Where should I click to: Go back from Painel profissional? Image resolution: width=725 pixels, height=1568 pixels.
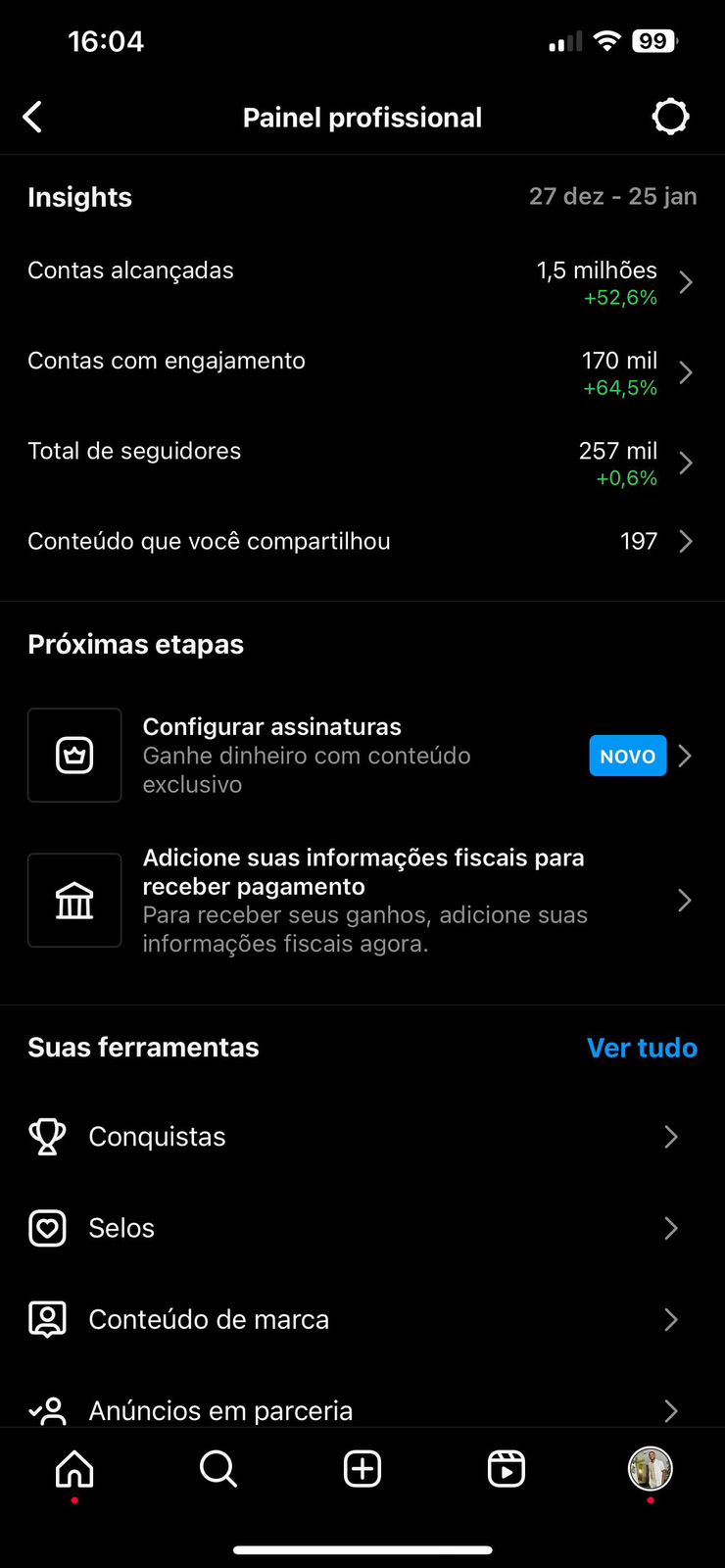coord(33,118)
